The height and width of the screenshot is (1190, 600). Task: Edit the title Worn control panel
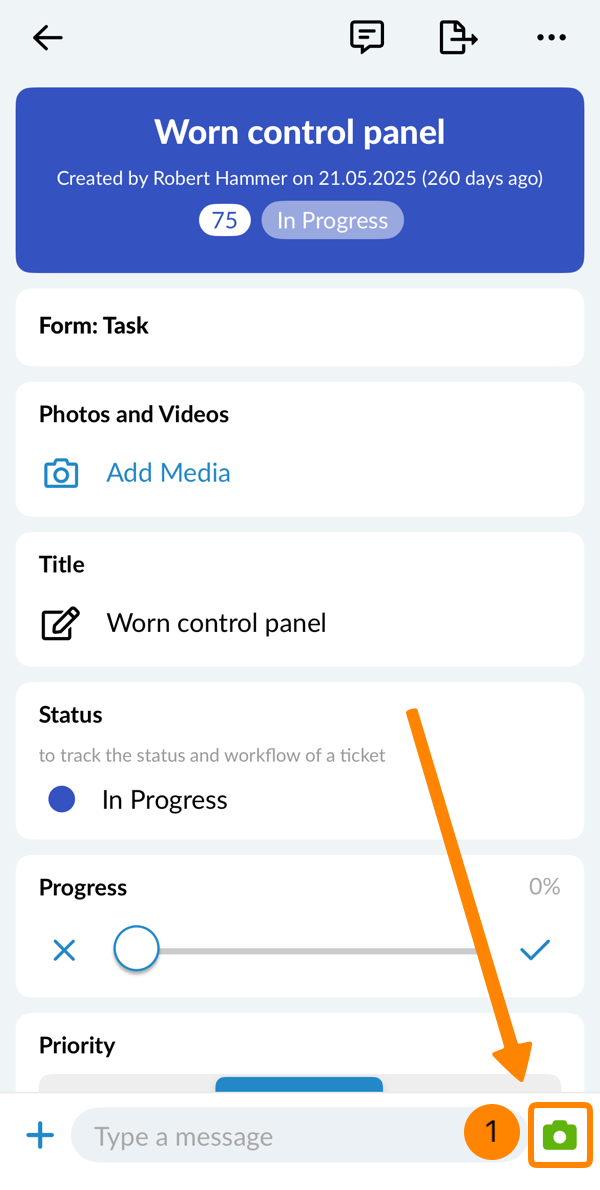[216, 623]
